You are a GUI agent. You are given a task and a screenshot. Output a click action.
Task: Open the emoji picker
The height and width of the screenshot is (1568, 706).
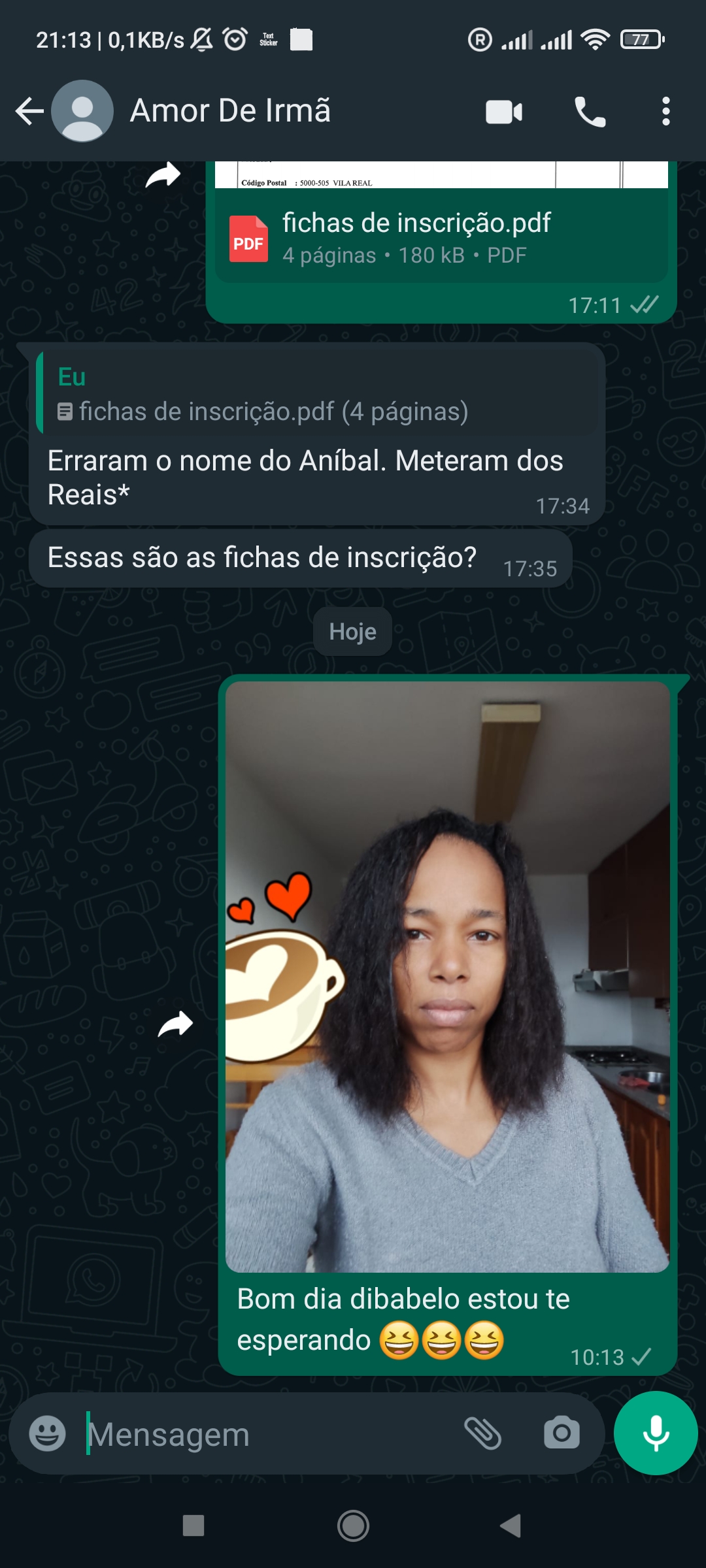(48, 1434)
